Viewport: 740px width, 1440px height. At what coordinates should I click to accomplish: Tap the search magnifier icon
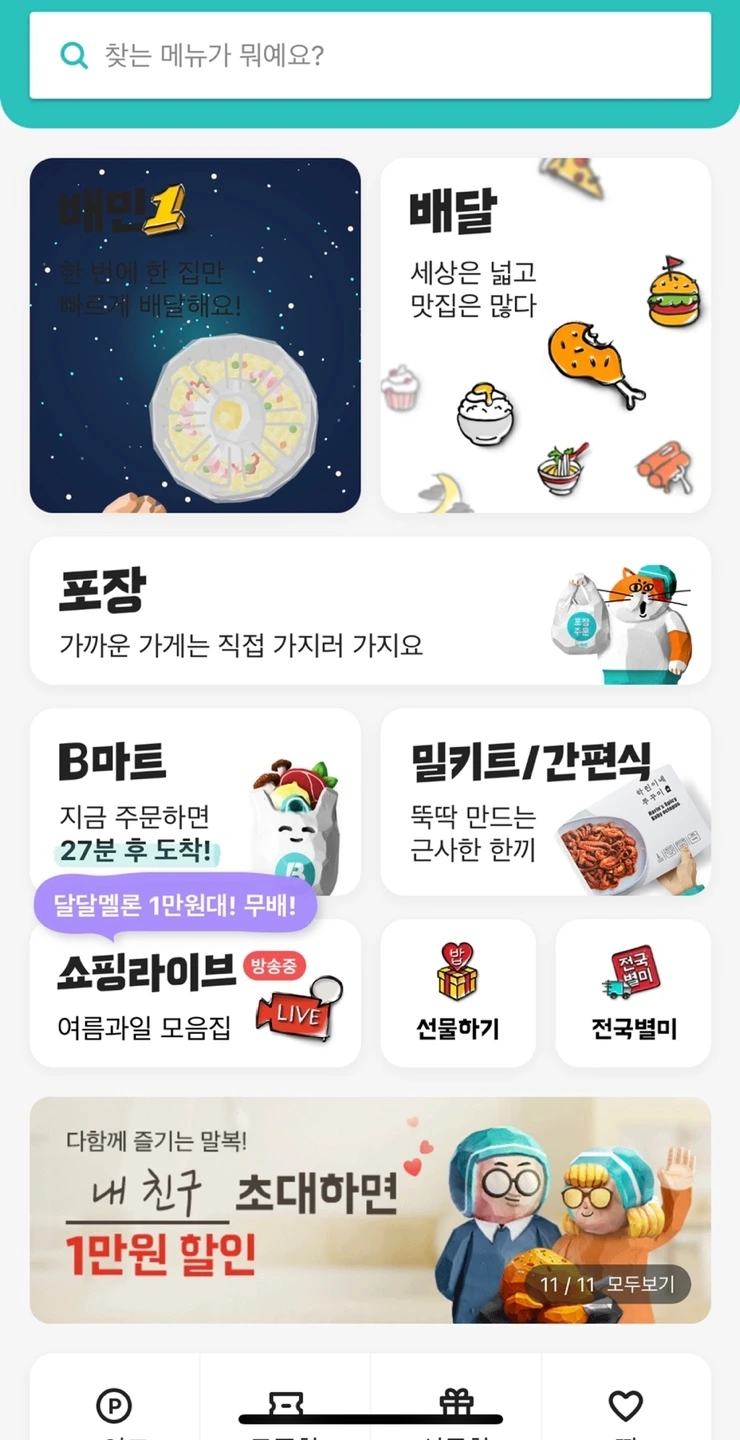(71, 55)
